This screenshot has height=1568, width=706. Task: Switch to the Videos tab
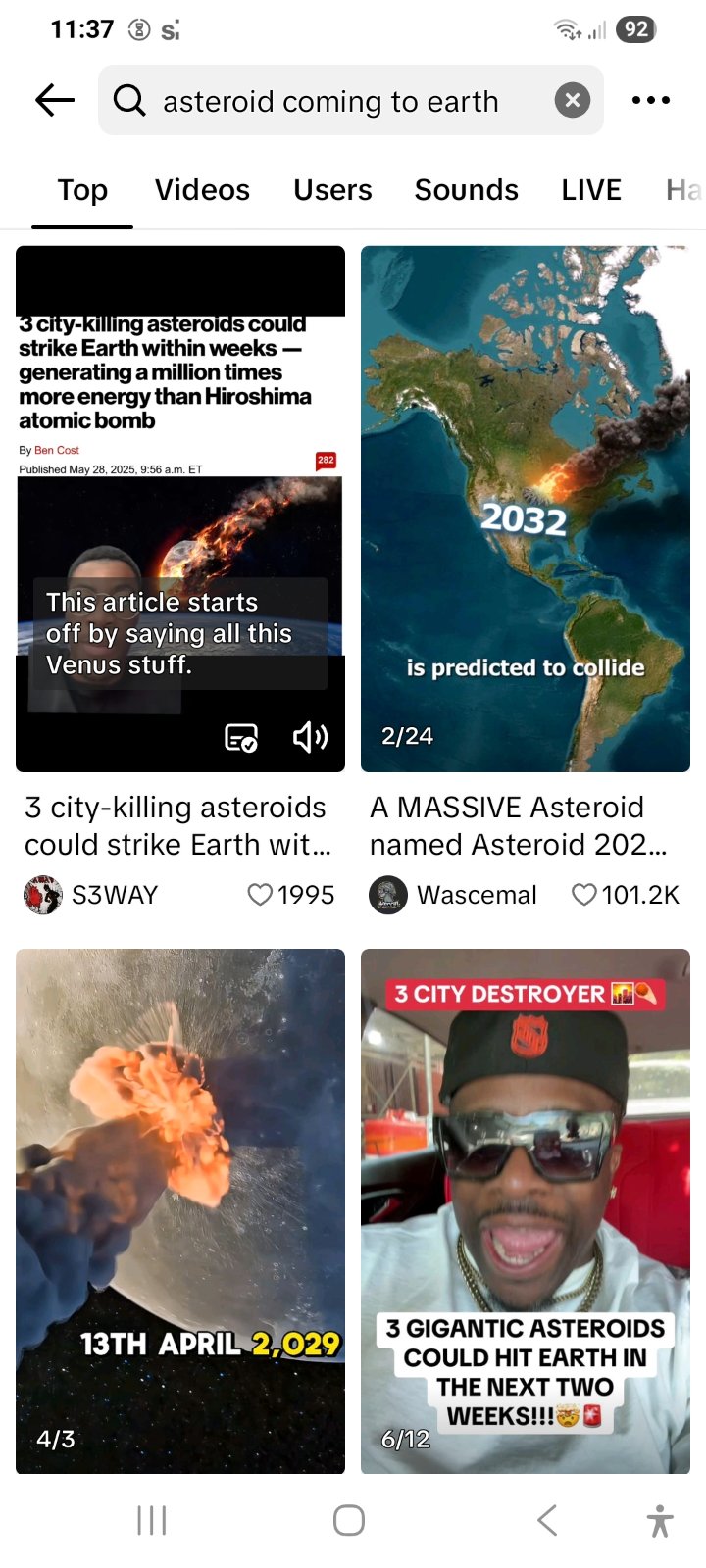click(202, 190)
